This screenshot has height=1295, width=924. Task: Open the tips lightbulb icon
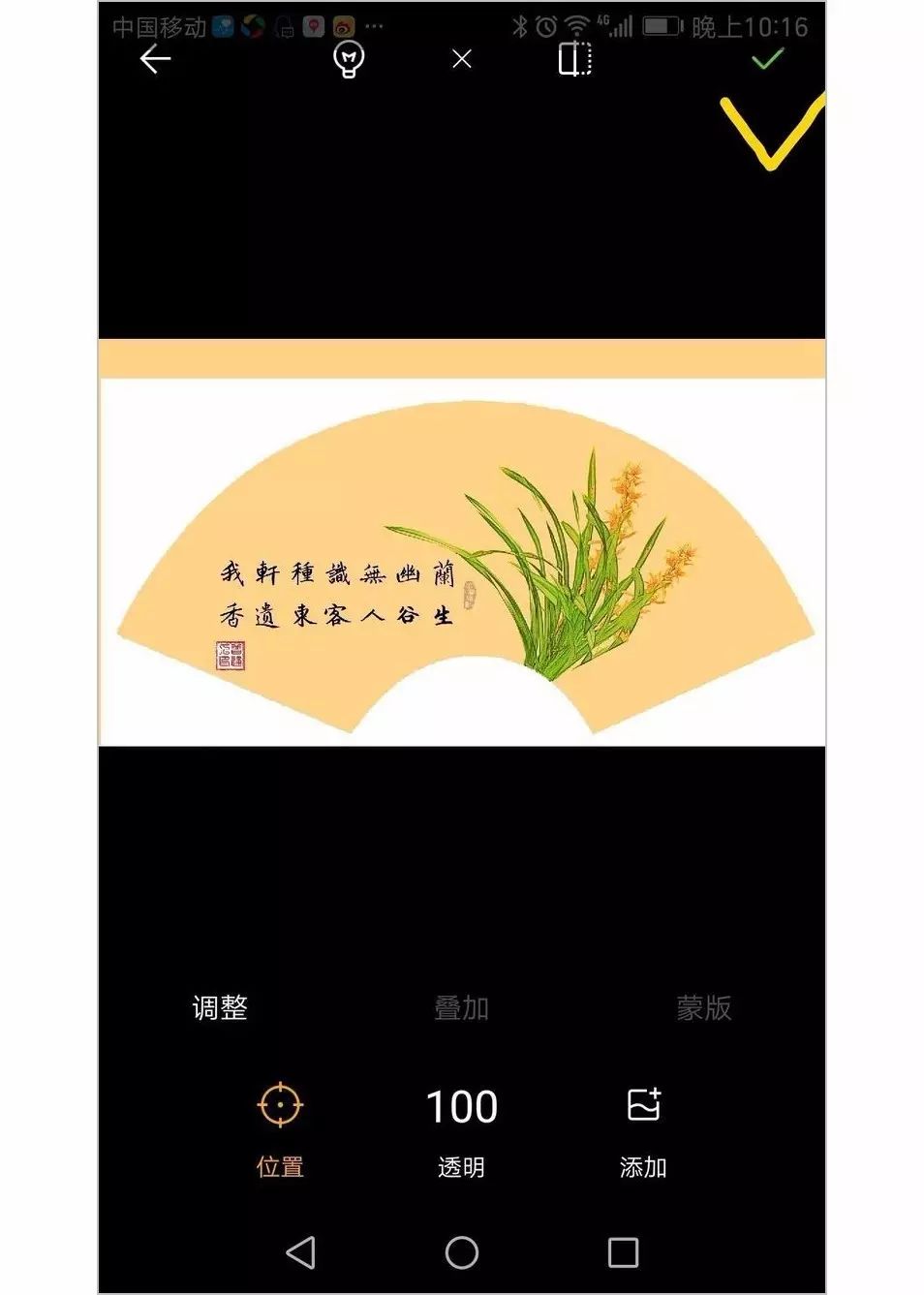(349, 59)
